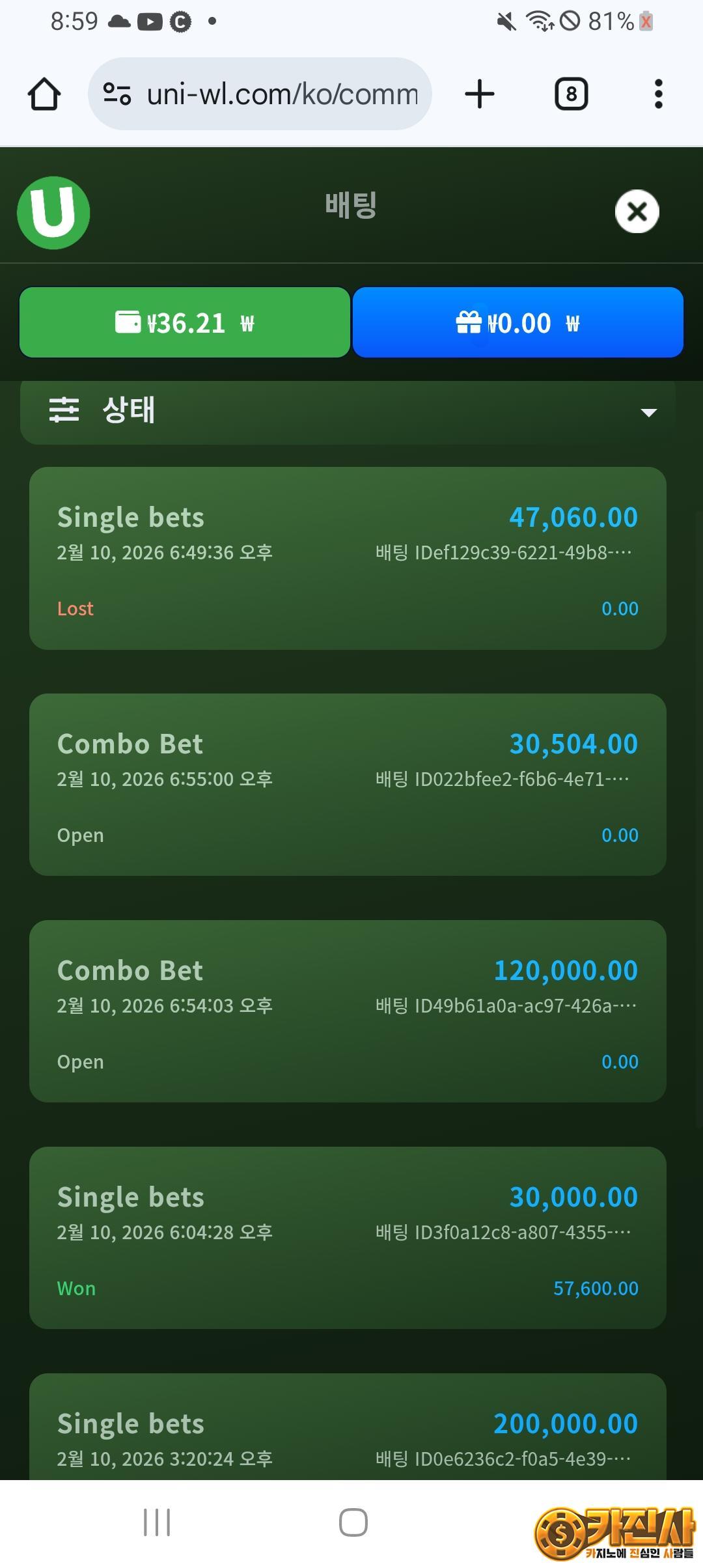Open the Combo Bet 120,000.00 card
The image size is (703, 1568).
click(x=348, y=1011)
